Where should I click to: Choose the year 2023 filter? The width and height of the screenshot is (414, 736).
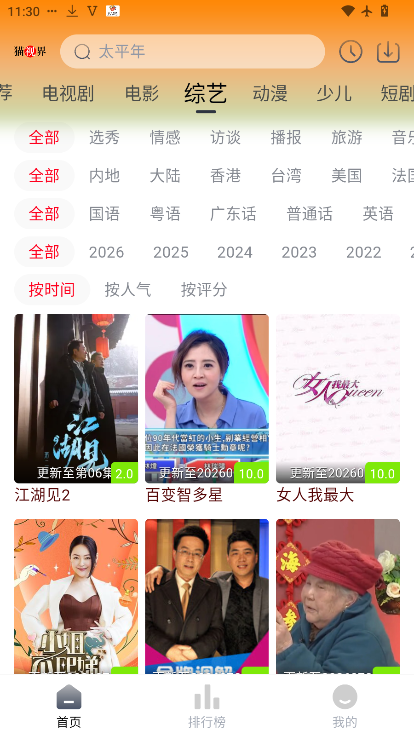click(299, 253)
